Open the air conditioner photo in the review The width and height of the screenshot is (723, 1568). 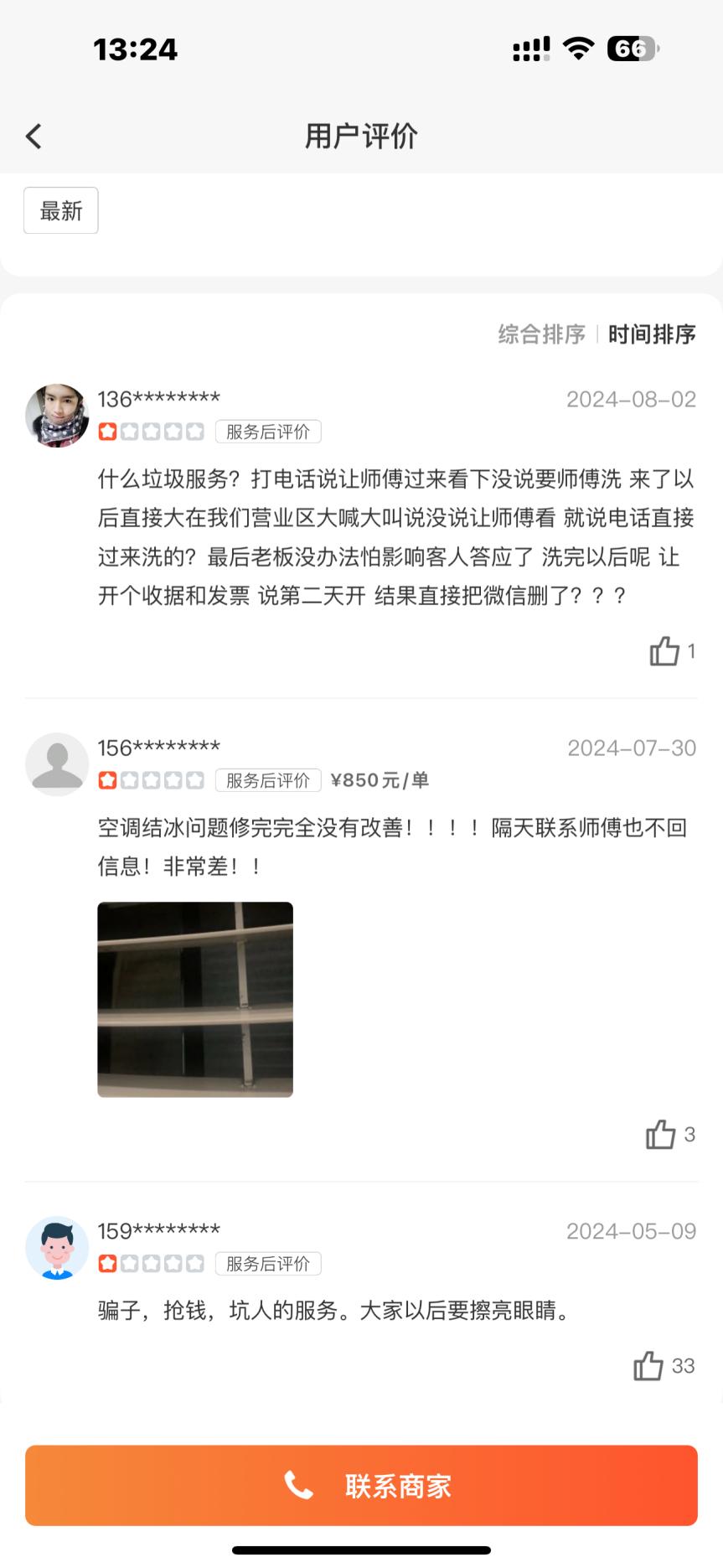coord(195,999)
